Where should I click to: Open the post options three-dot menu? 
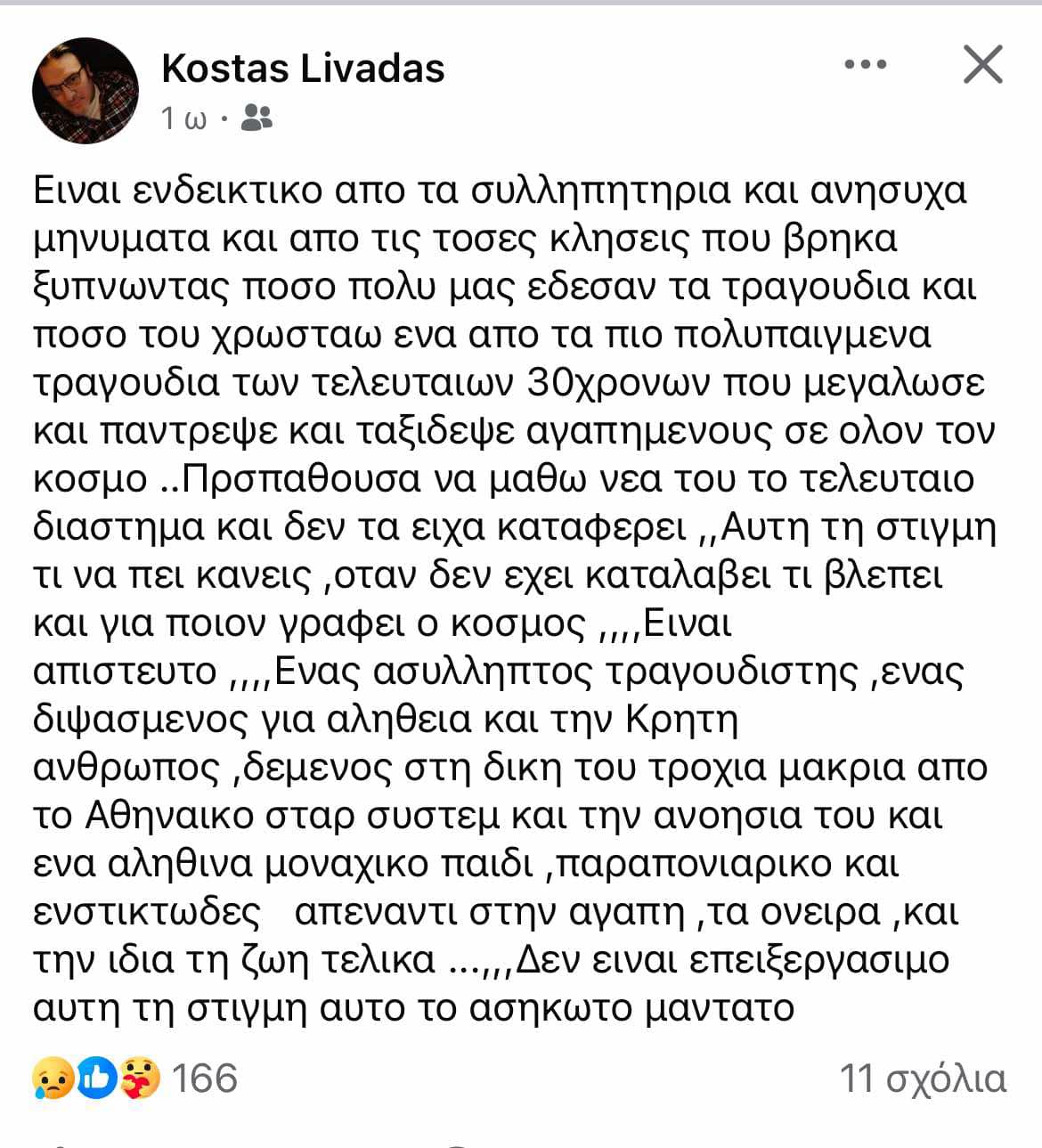pos(865,65)
